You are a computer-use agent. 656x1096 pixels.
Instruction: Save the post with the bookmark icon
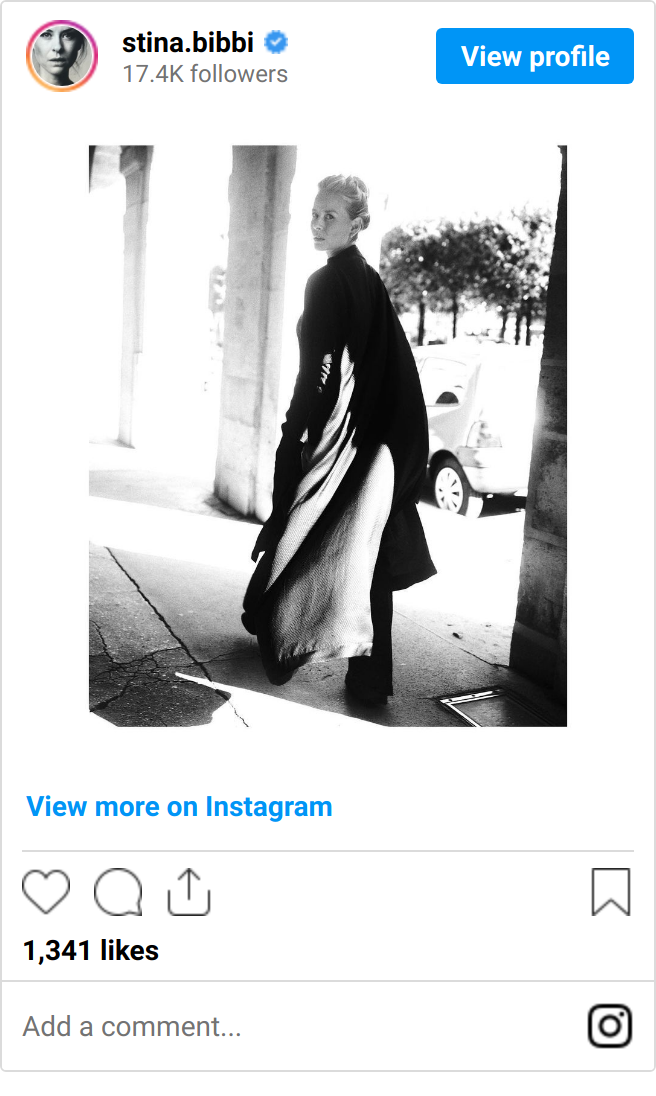pos(611,892)
